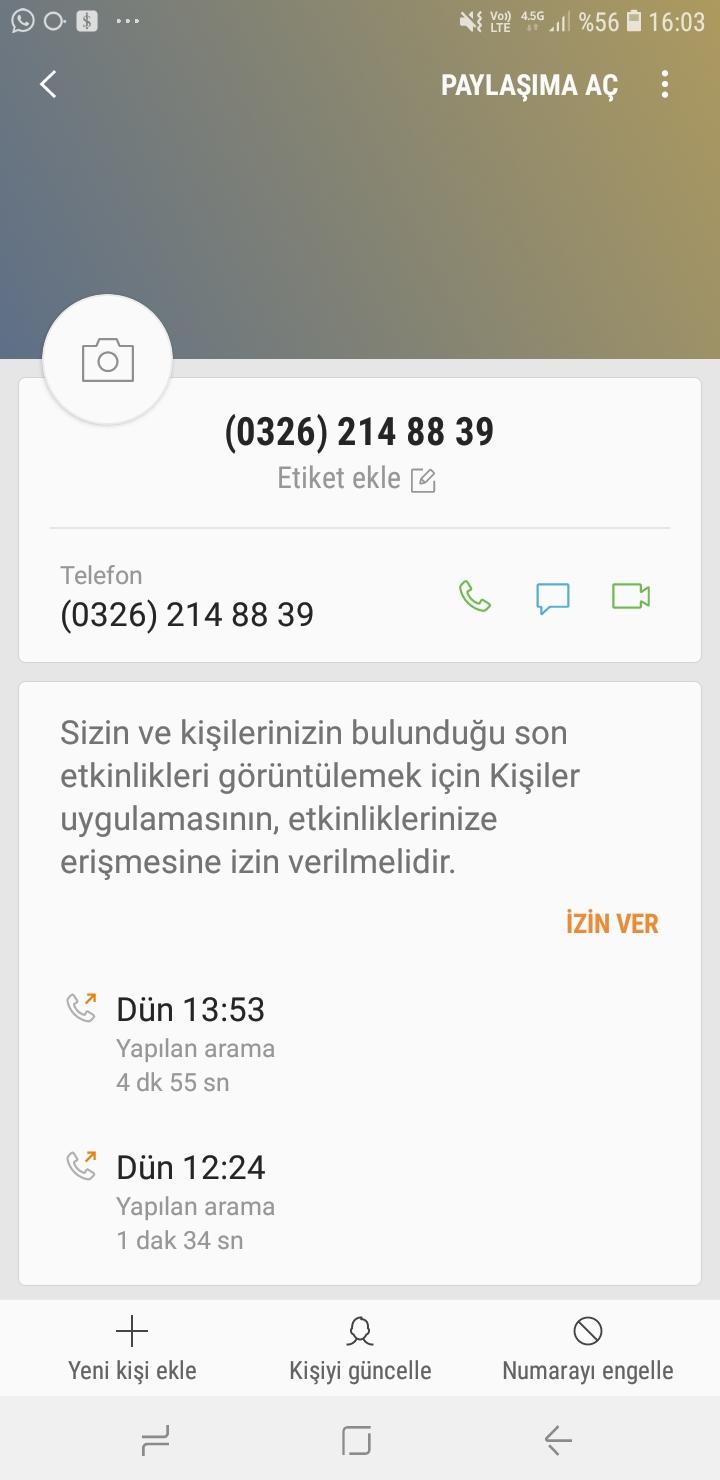Tap İZİN VER to grant permission
The height and width of the screenshot is (1480, 720).
[x=612, y=923]
